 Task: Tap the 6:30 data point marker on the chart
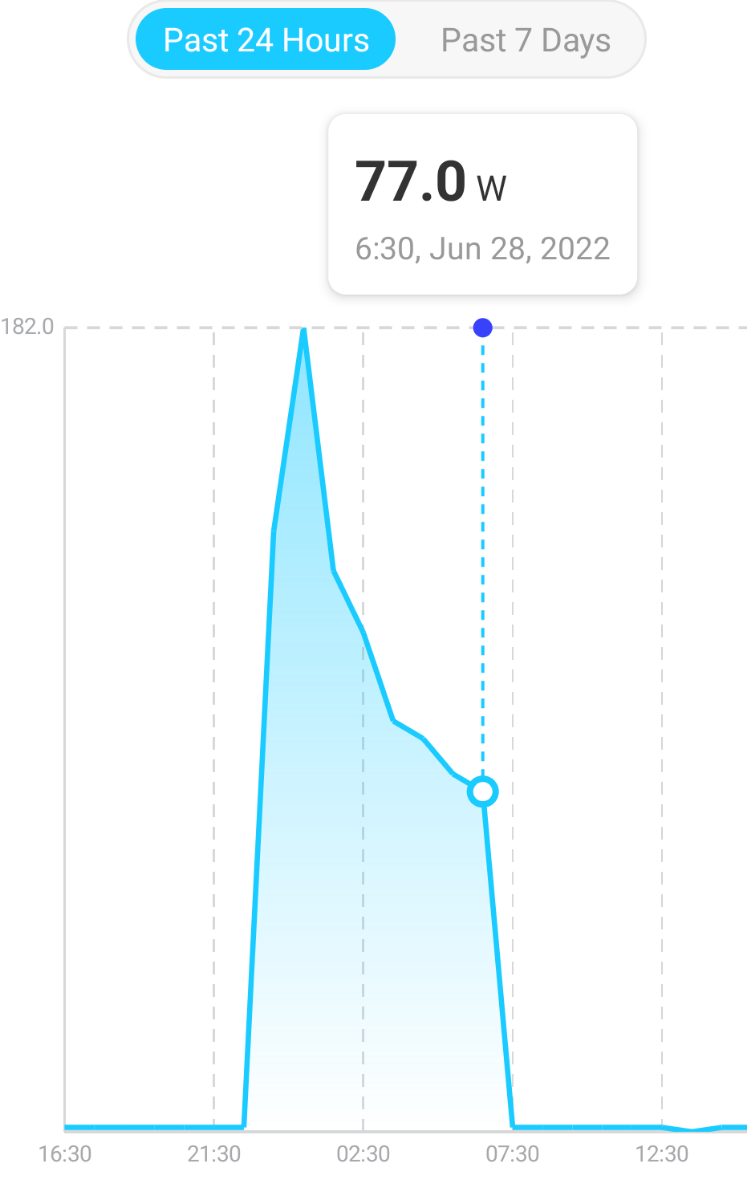point(482,791)
